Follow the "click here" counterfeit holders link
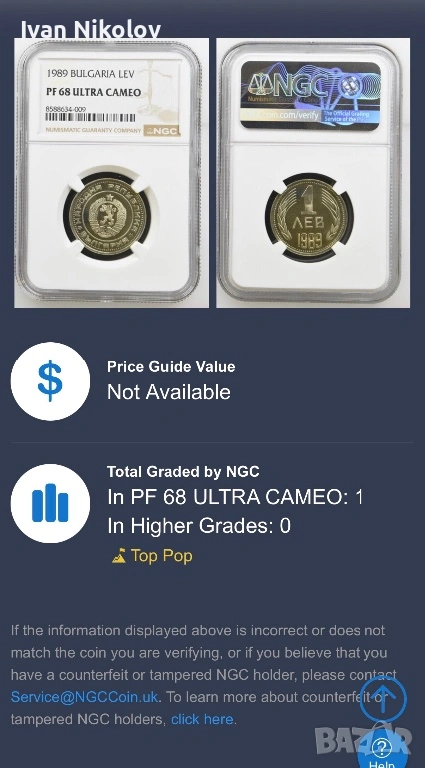The height and width of the screenshot is (768, 425). [202, 719]
